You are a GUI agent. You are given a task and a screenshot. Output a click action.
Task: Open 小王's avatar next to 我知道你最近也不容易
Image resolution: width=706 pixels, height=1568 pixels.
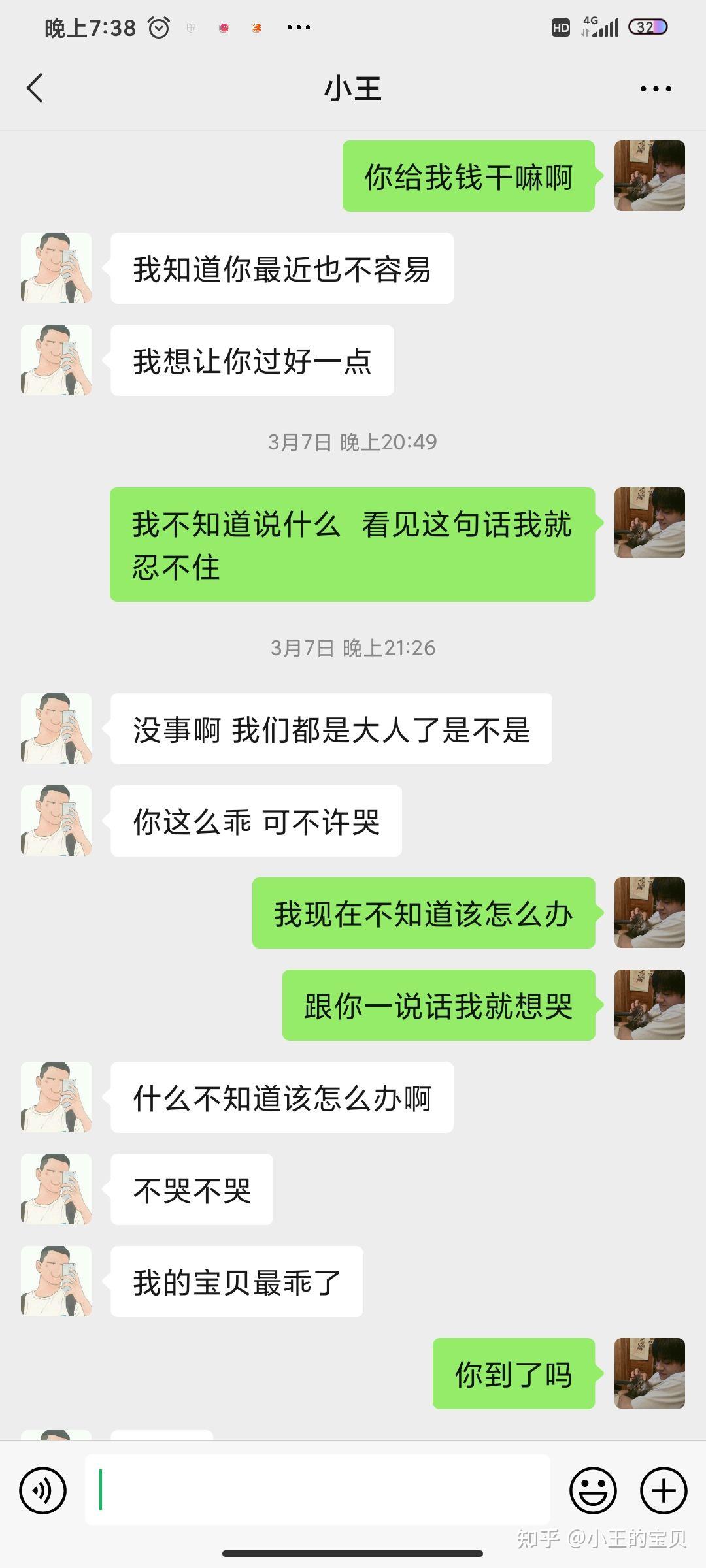coord(56,268)
